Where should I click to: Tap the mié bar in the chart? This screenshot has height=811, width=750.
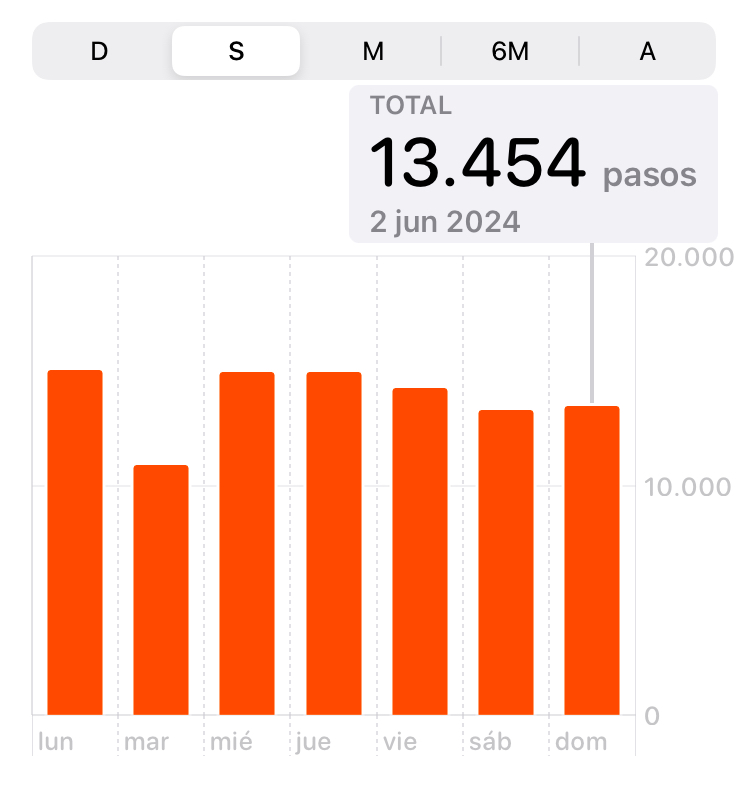pyautogui.click(x=247, y=544)
